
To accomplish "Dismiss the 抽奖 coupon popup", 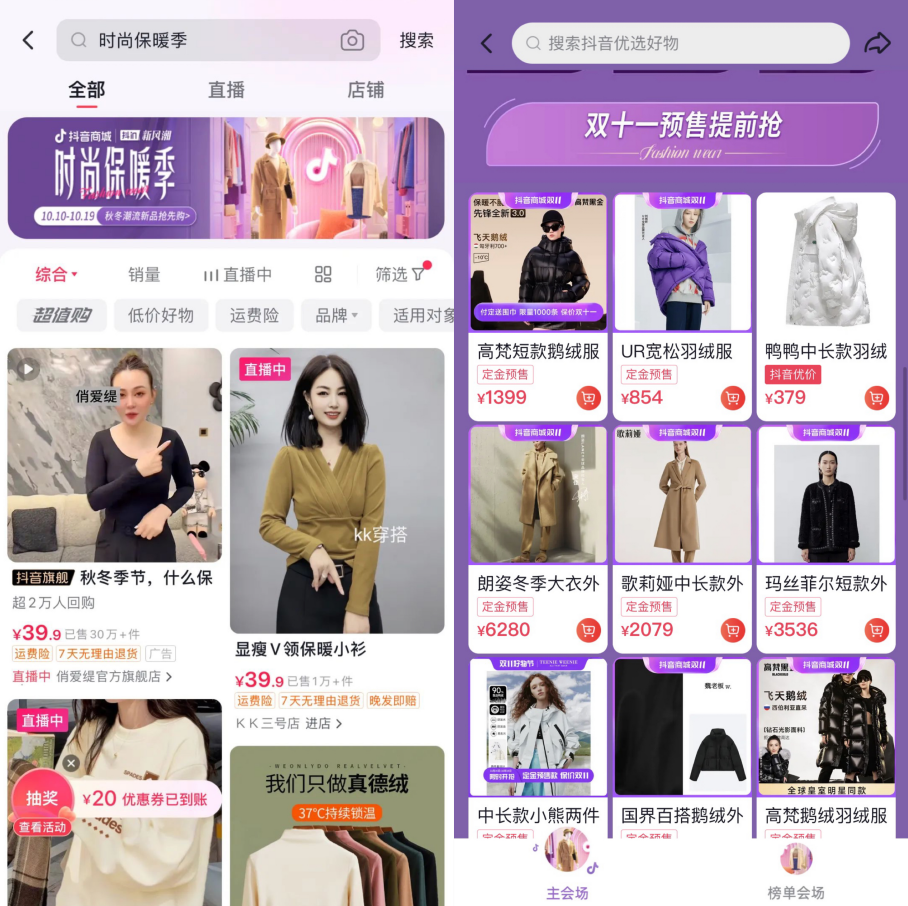I will tap(71, 763).
